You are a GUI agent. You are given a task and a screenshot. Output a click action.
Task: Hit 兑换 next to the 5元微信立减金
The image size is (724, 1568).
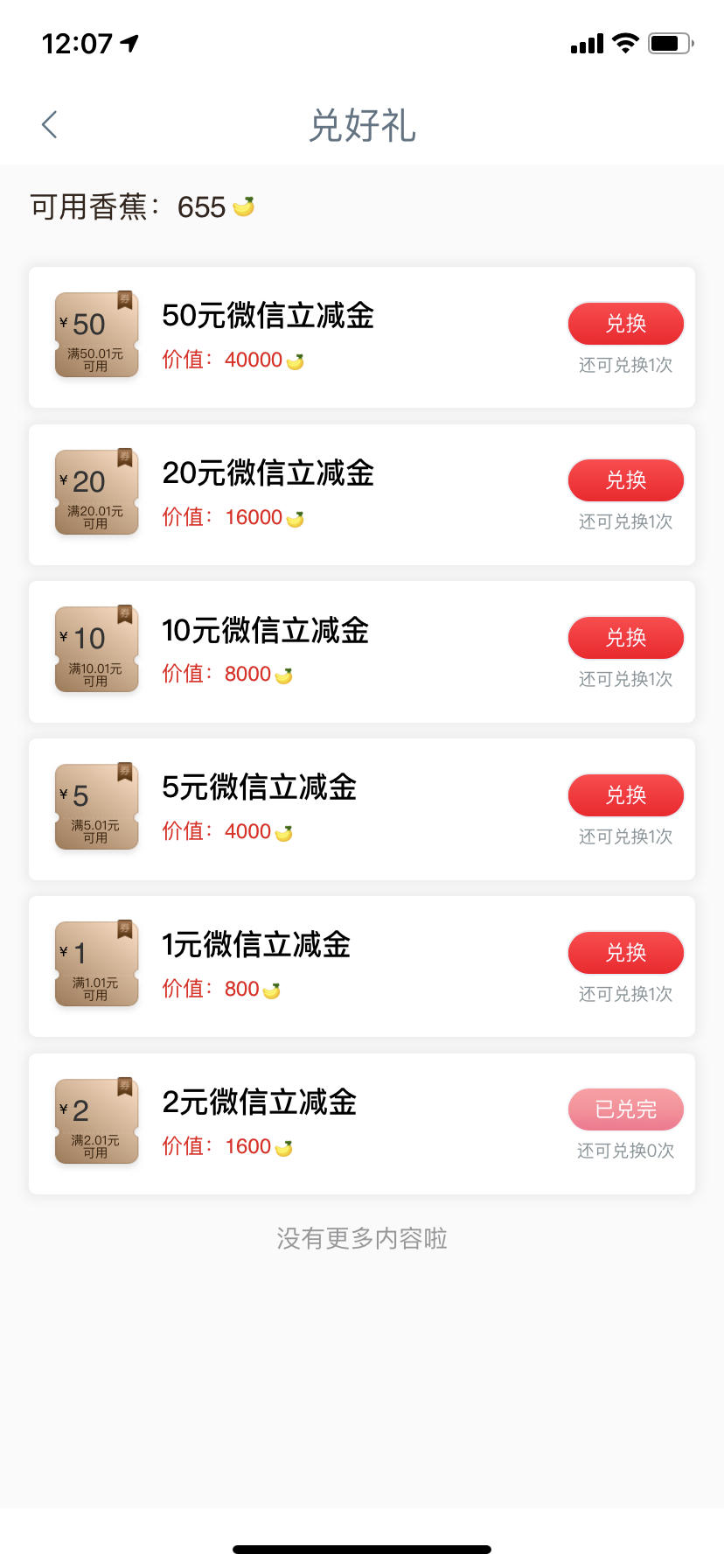point(626,795)
